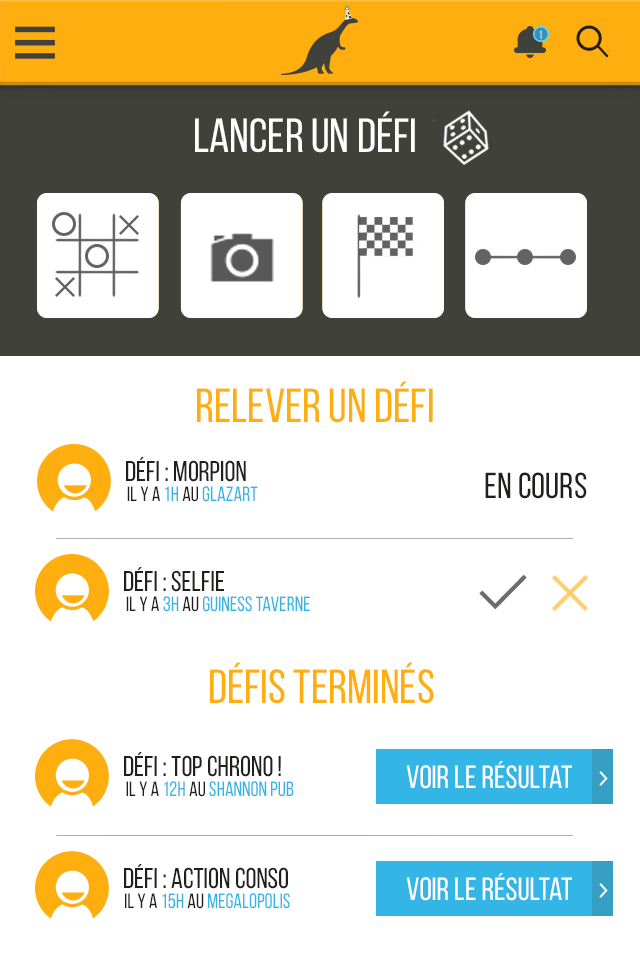This screenshot has width=640, height=960.
Task: Launch a random challenge with the dice
Action: 466,138
